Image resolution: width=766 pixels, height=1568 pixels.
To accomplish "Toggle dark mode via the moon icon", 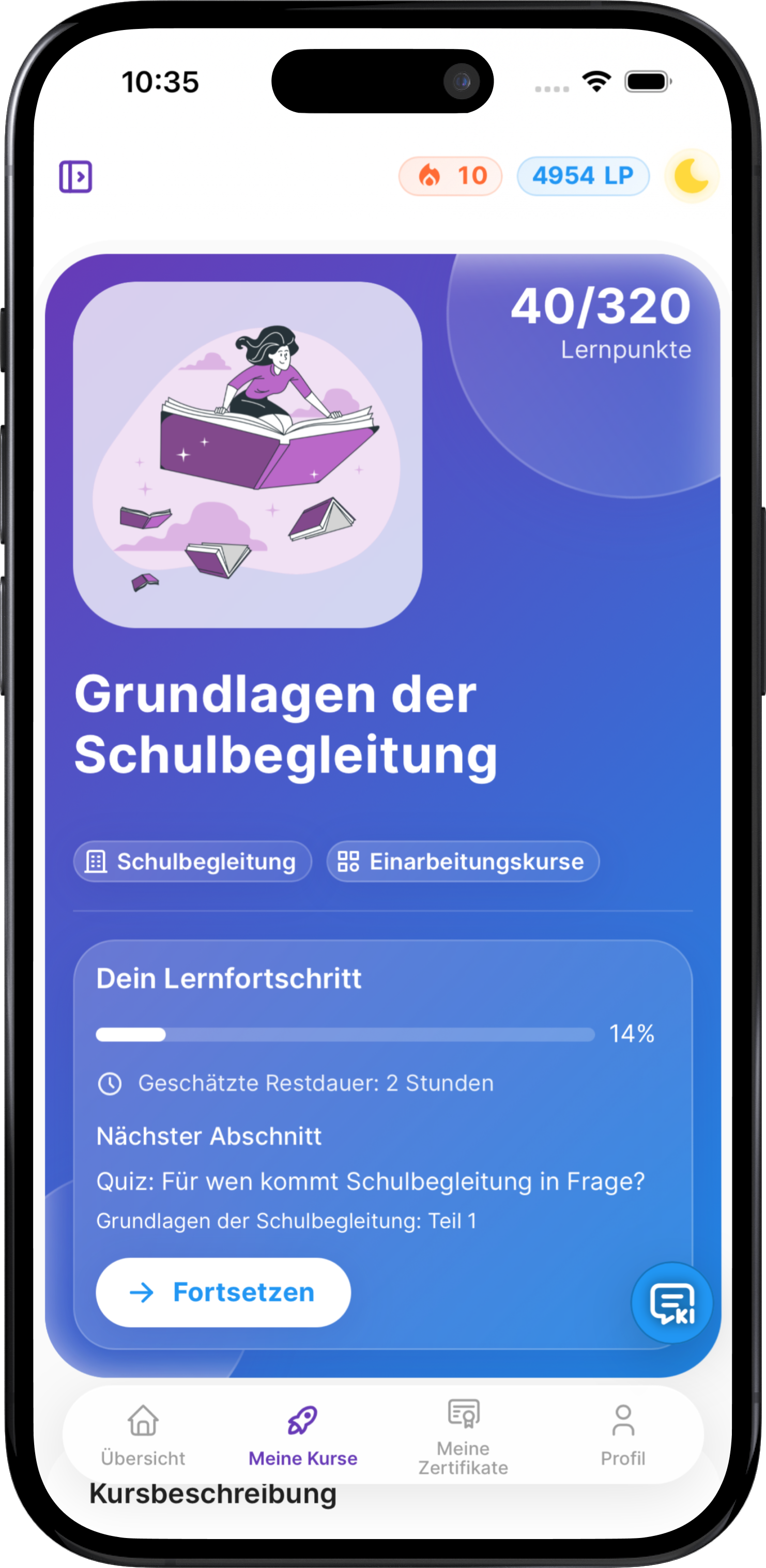I will [x=691, y=176].
